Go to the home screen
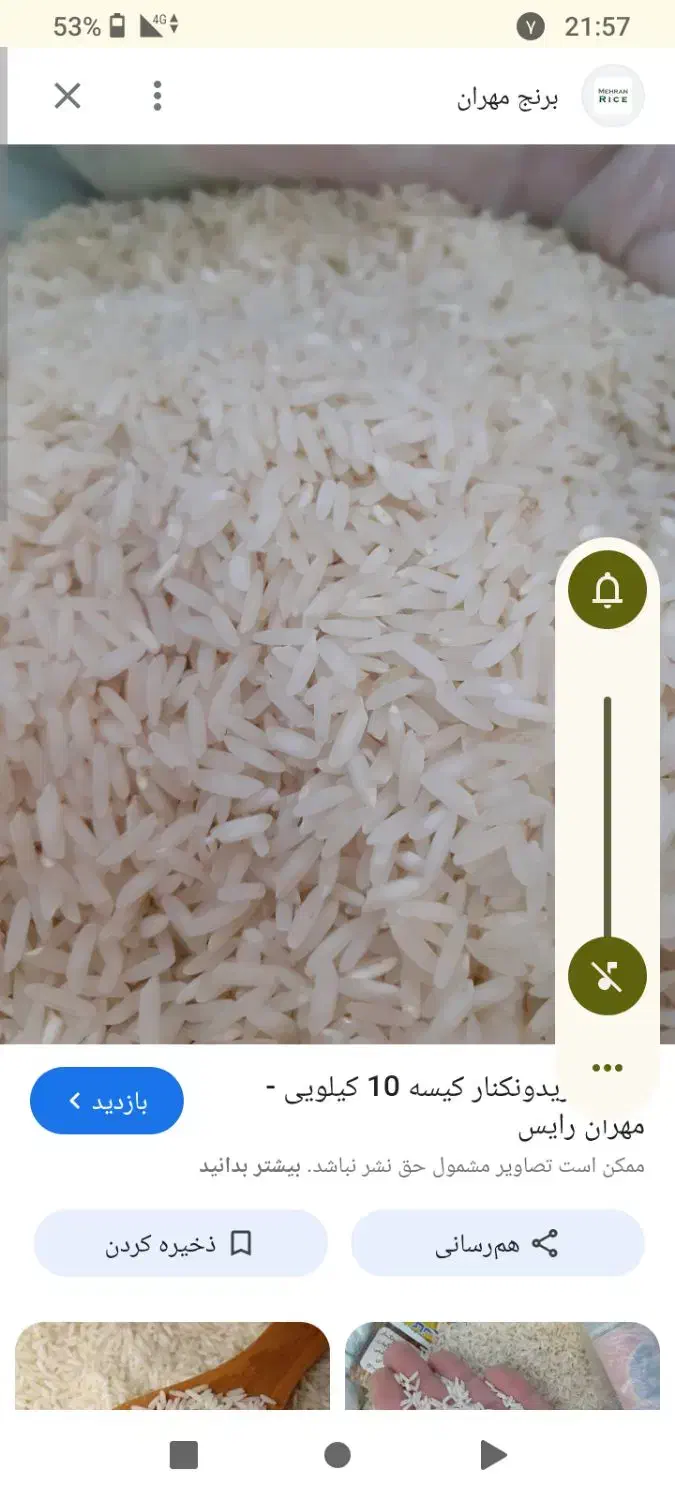 click(338, 1455)
